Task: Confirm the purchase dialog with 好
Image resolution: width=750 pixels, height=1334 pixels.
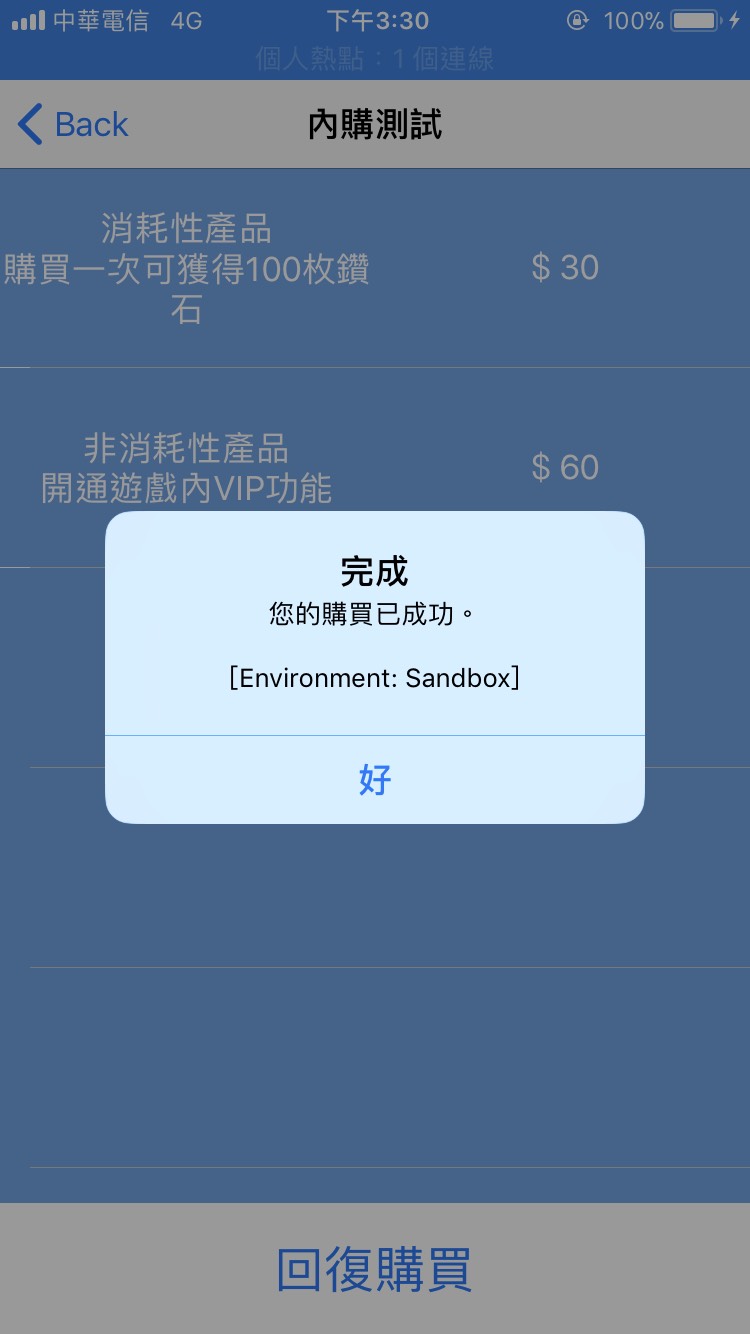Action: [x=375, y=780]
